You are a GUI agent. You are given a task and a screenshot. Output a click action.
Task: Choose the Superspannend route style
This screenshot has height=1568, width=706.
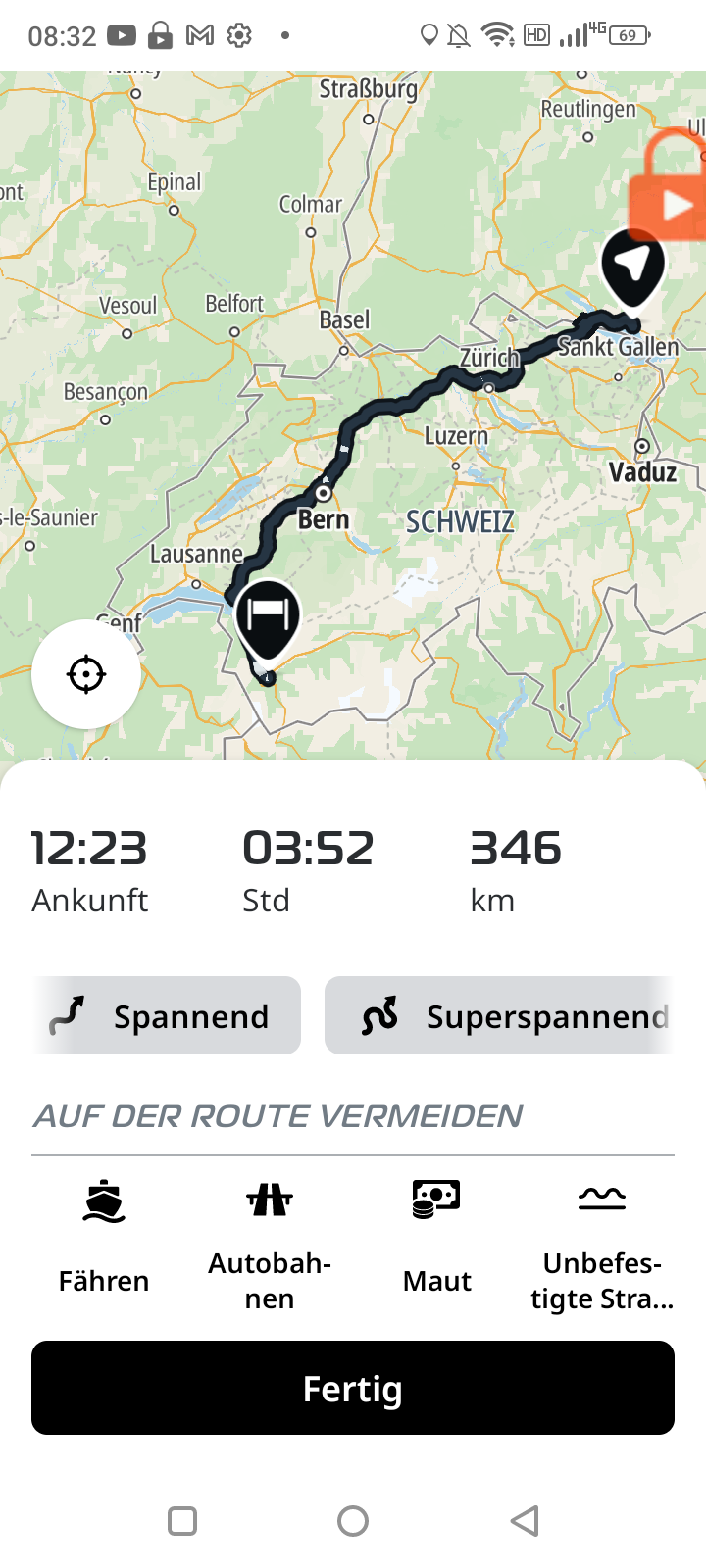[500, 1016]
